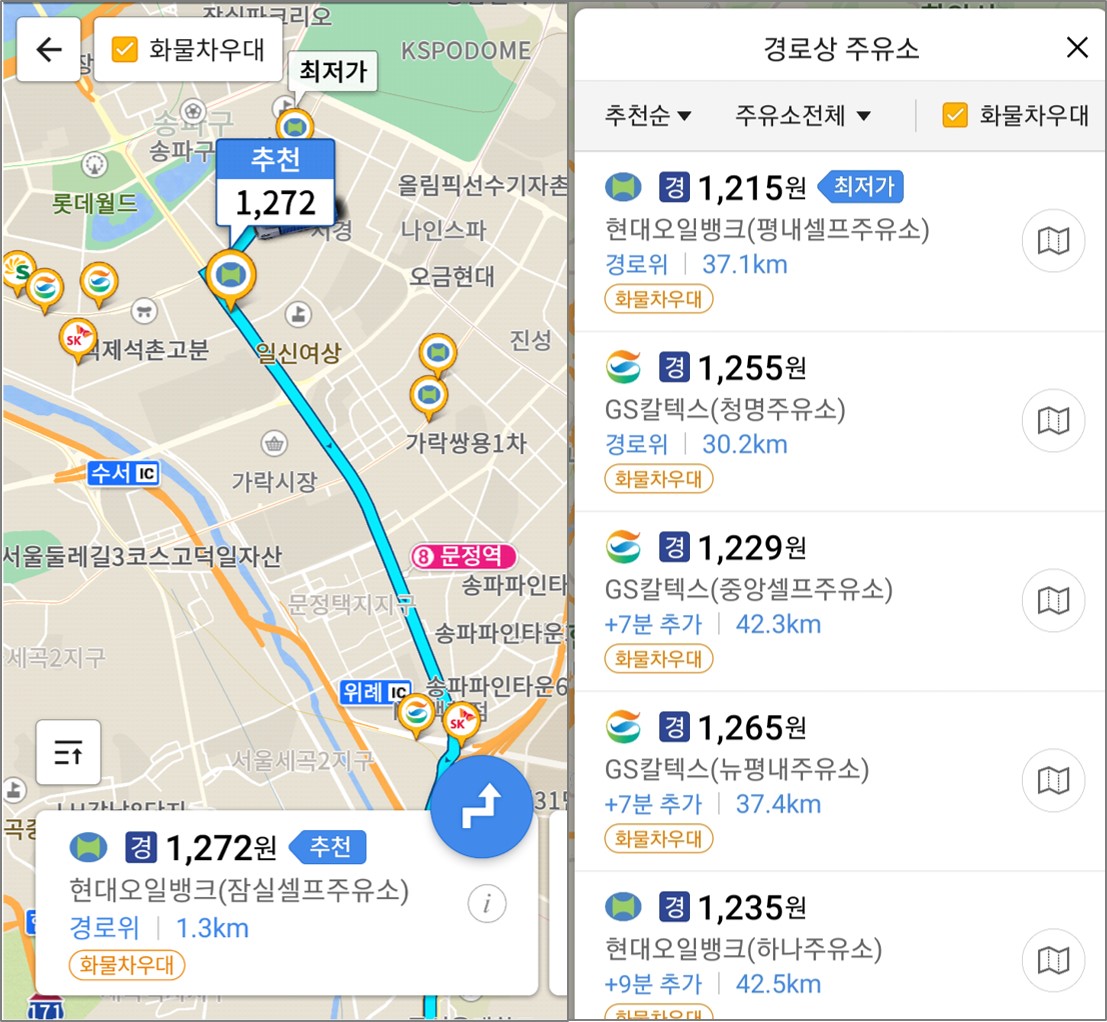The width and height of the screenshot is (1107, 1022).
Task: Open the 추천순 sort dropdown
Action: click(647, 115)
